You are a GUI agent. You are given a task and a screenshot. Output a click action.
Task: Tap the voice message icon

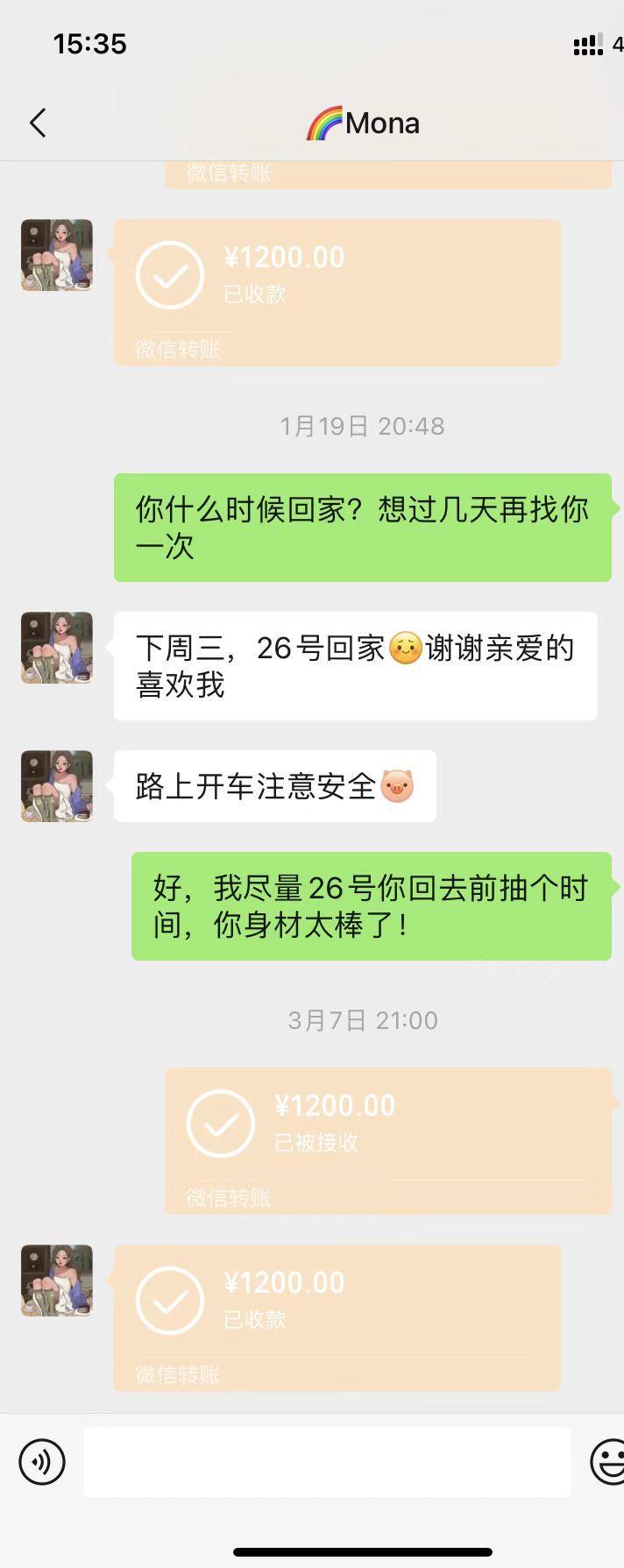click(x=42, y=1461)
